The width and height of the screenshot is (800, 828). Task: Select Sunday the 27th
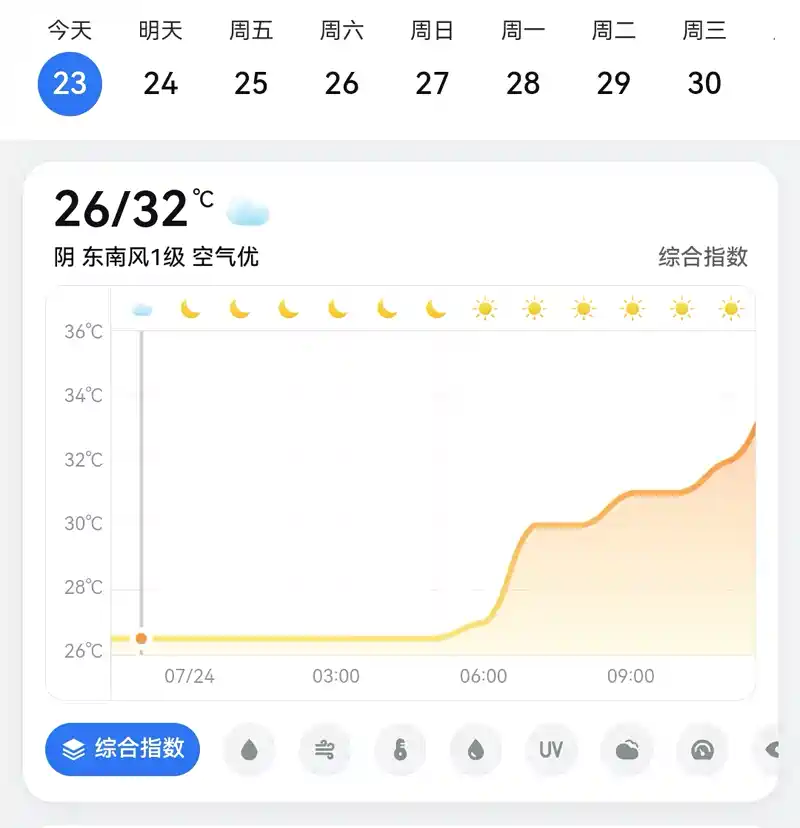[x=432, y=83]
